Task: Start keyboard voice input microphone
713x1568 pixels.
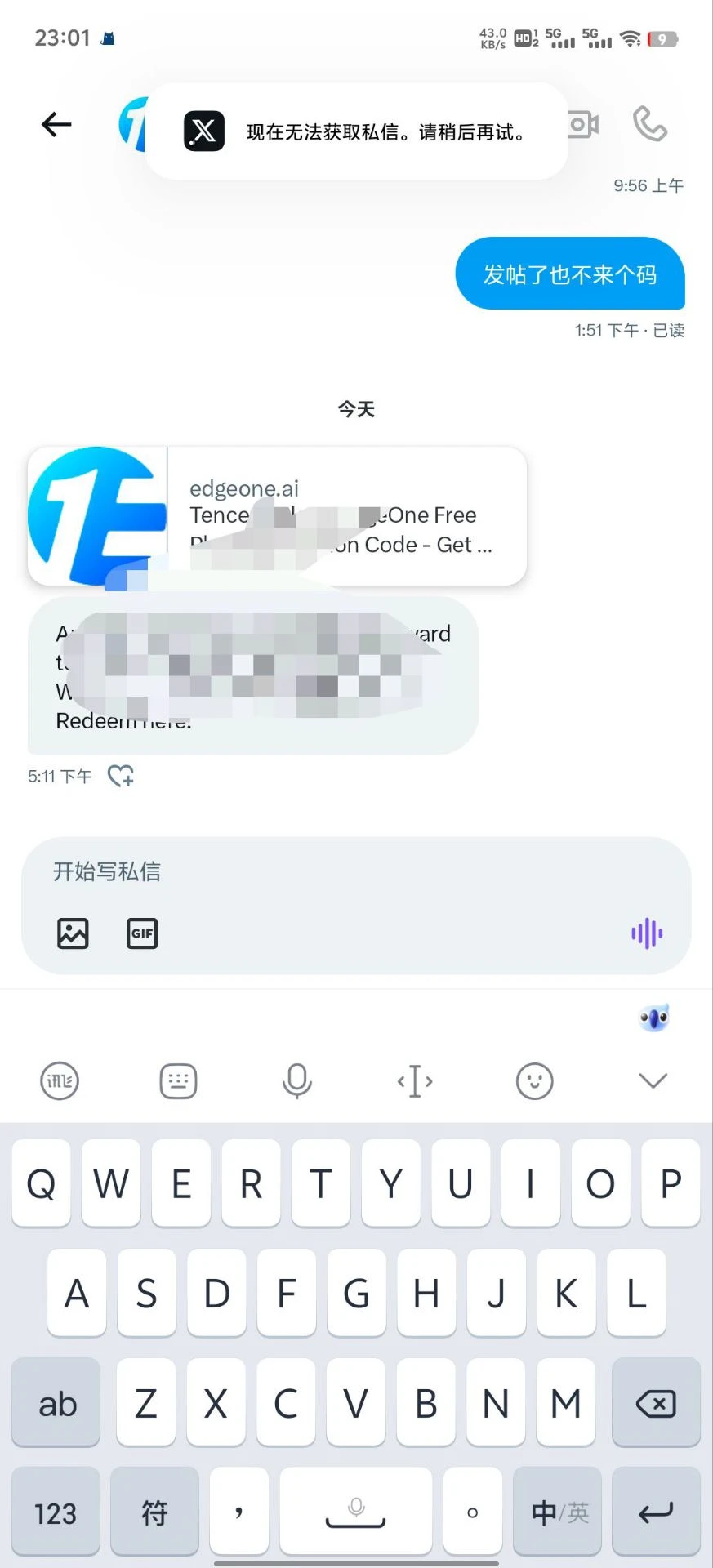Action: tap(296, 1081)
